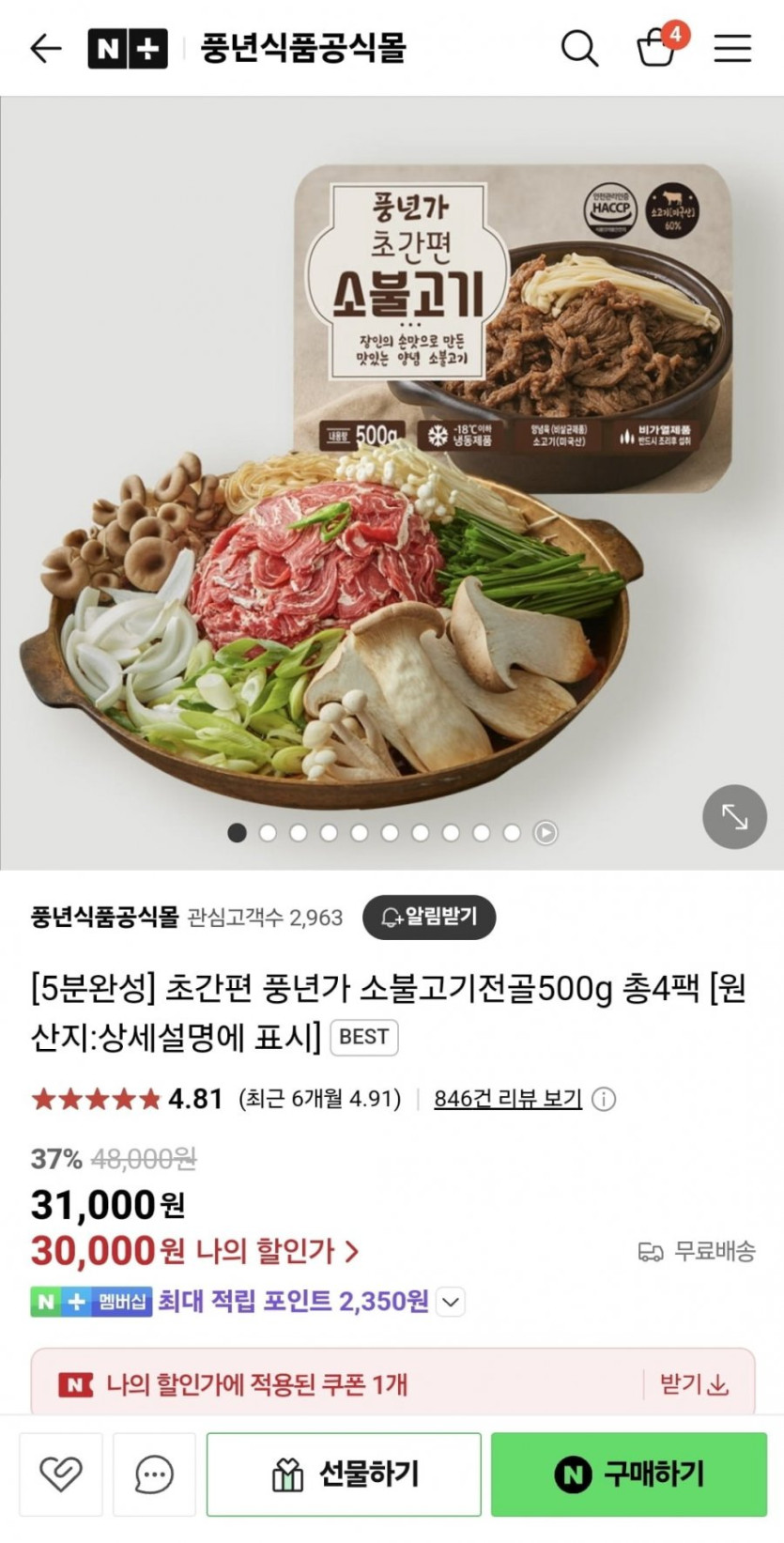
Task: Open 풍년식품공식몰 store page
Action: (x=104, y=917)
